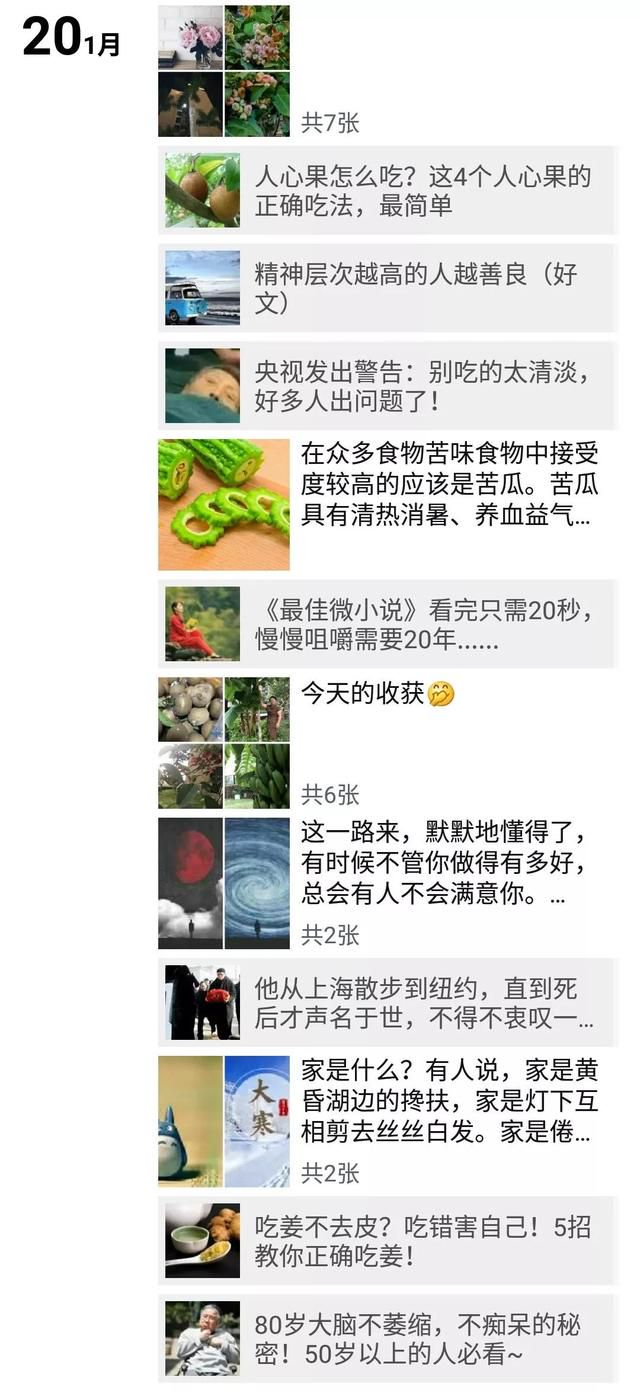Open the article 人心果怎么吃
The width and height of the screenshot is (640, 1393).
pos(387,191)
